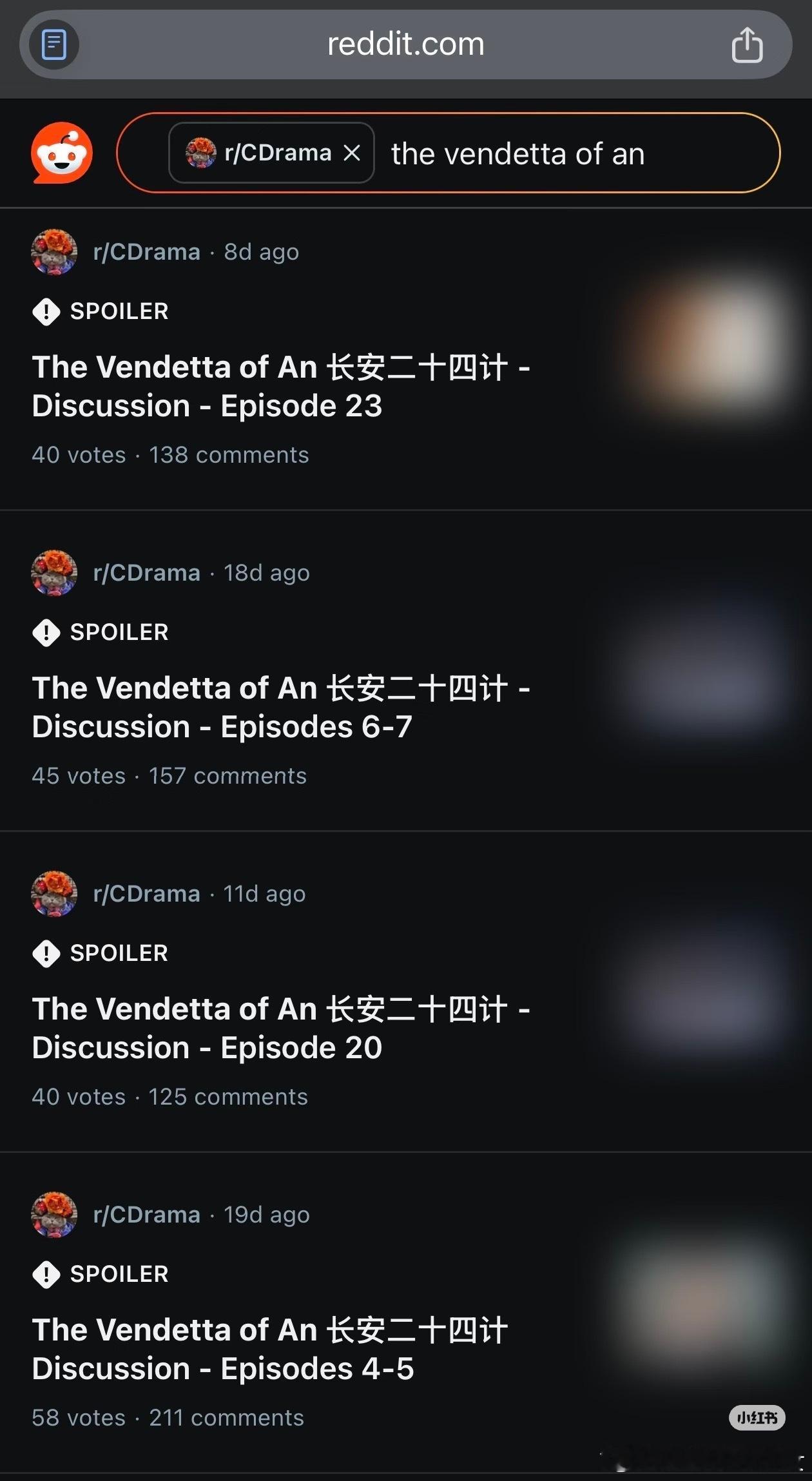The image size is (812, 1481).
Task: Tap the reddit.com address bar
Action: coord(405,44)
